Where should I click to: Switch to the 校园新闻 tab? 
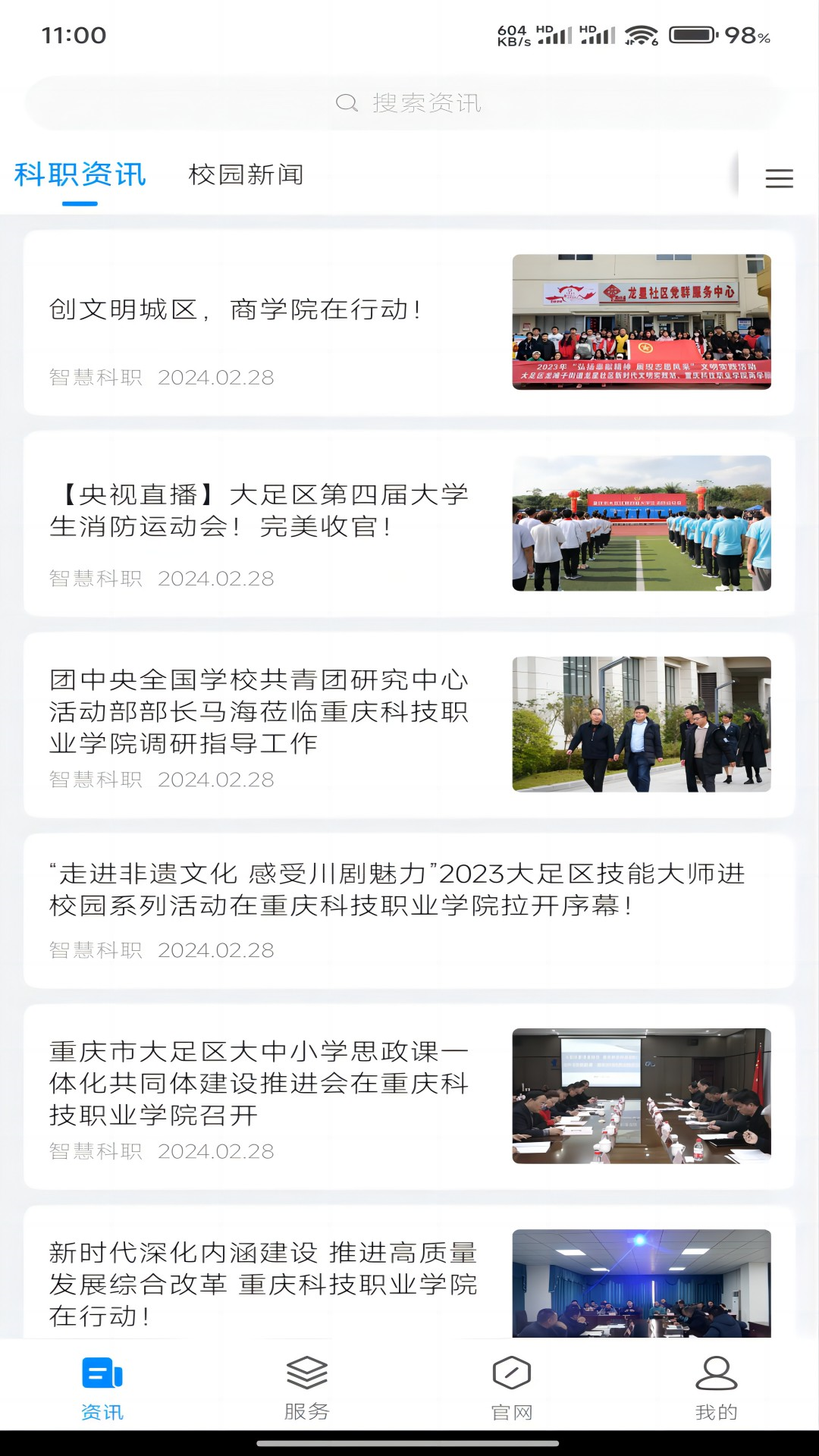244,176
